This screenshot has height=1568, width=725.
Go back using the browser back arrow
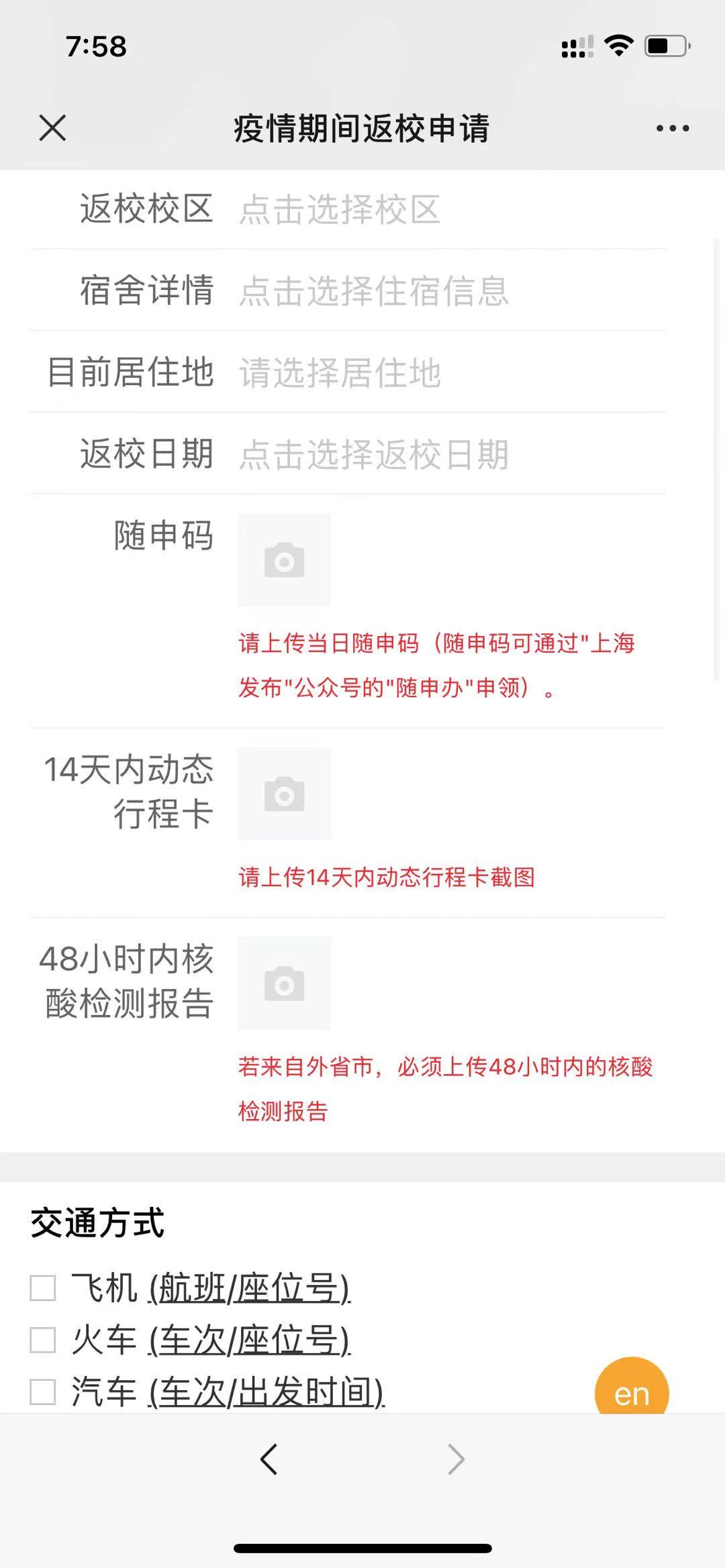point(269,1459)
